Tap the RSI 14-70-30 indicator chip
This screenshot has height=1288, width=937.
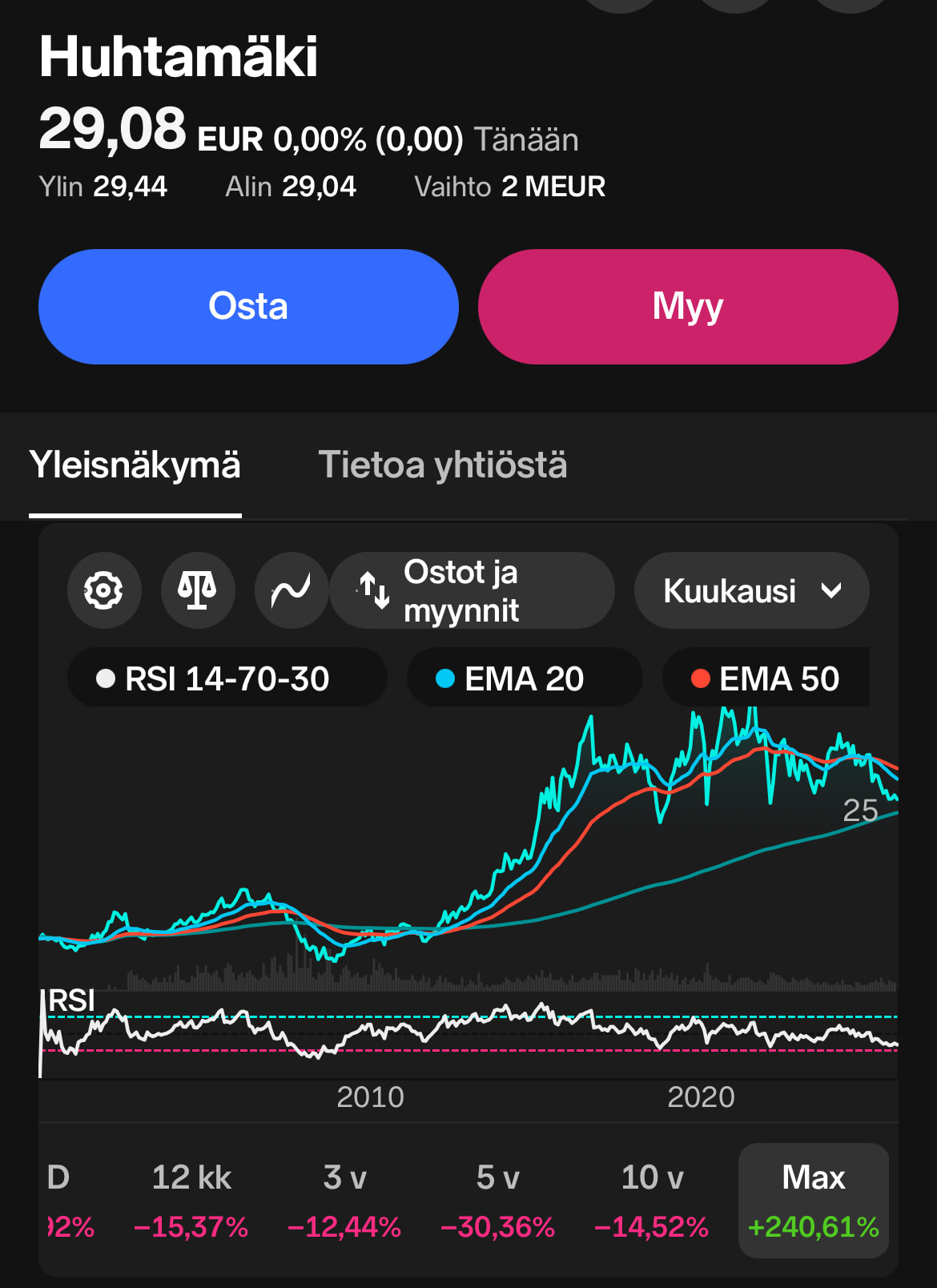point(227,678)
